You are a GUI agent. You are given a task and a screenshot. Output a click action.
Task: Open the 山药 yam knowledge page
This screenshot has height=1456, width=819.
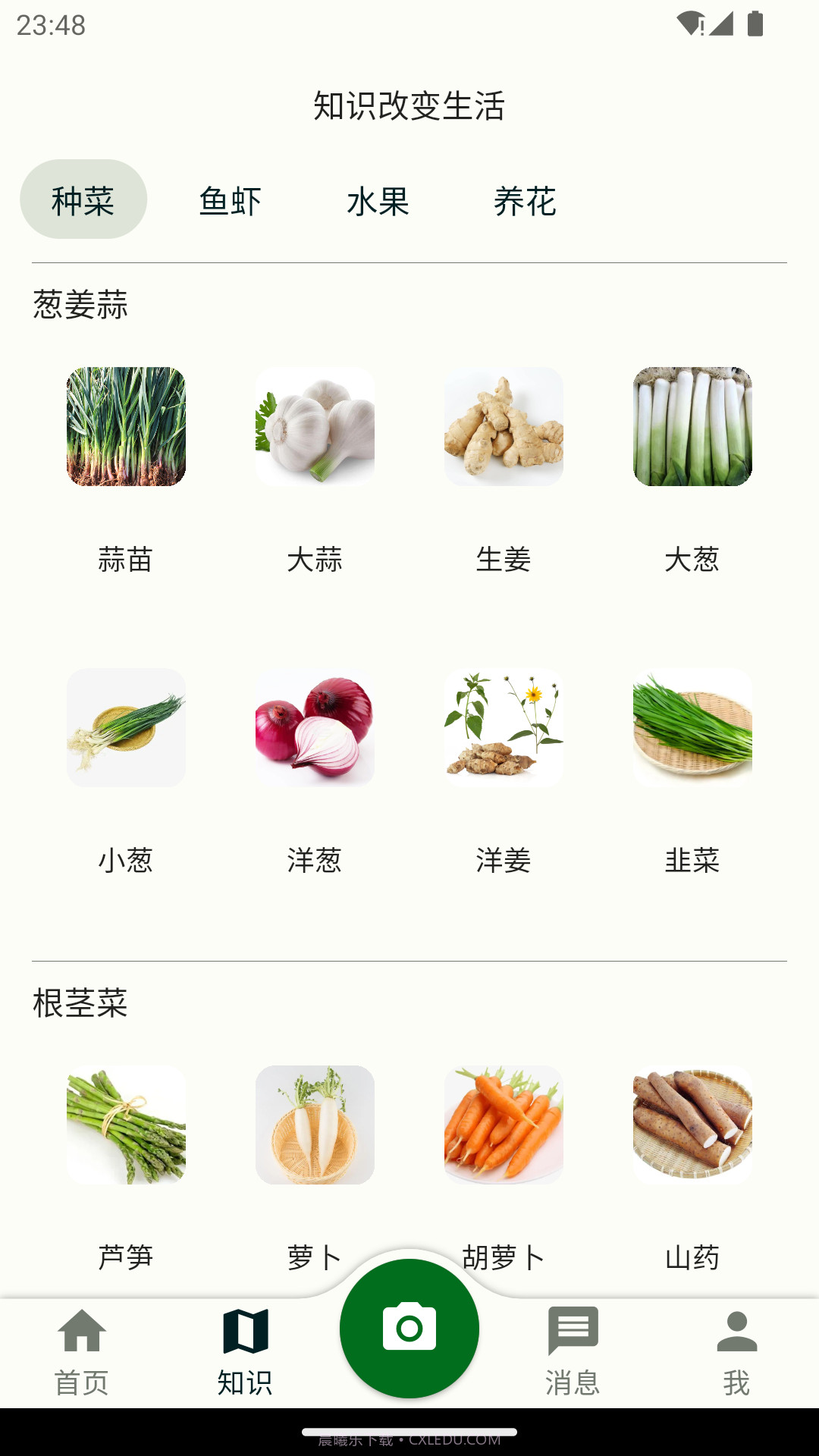pyautogui.click(x=692, y=1125)
